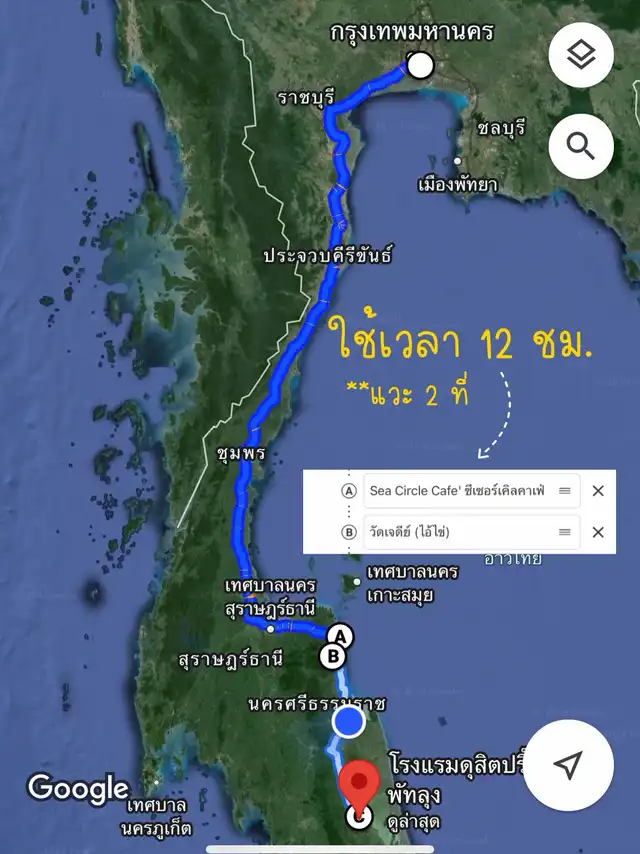640x854 pixels.
Task: Open the map layers button
Action: [x=581, y=56]
